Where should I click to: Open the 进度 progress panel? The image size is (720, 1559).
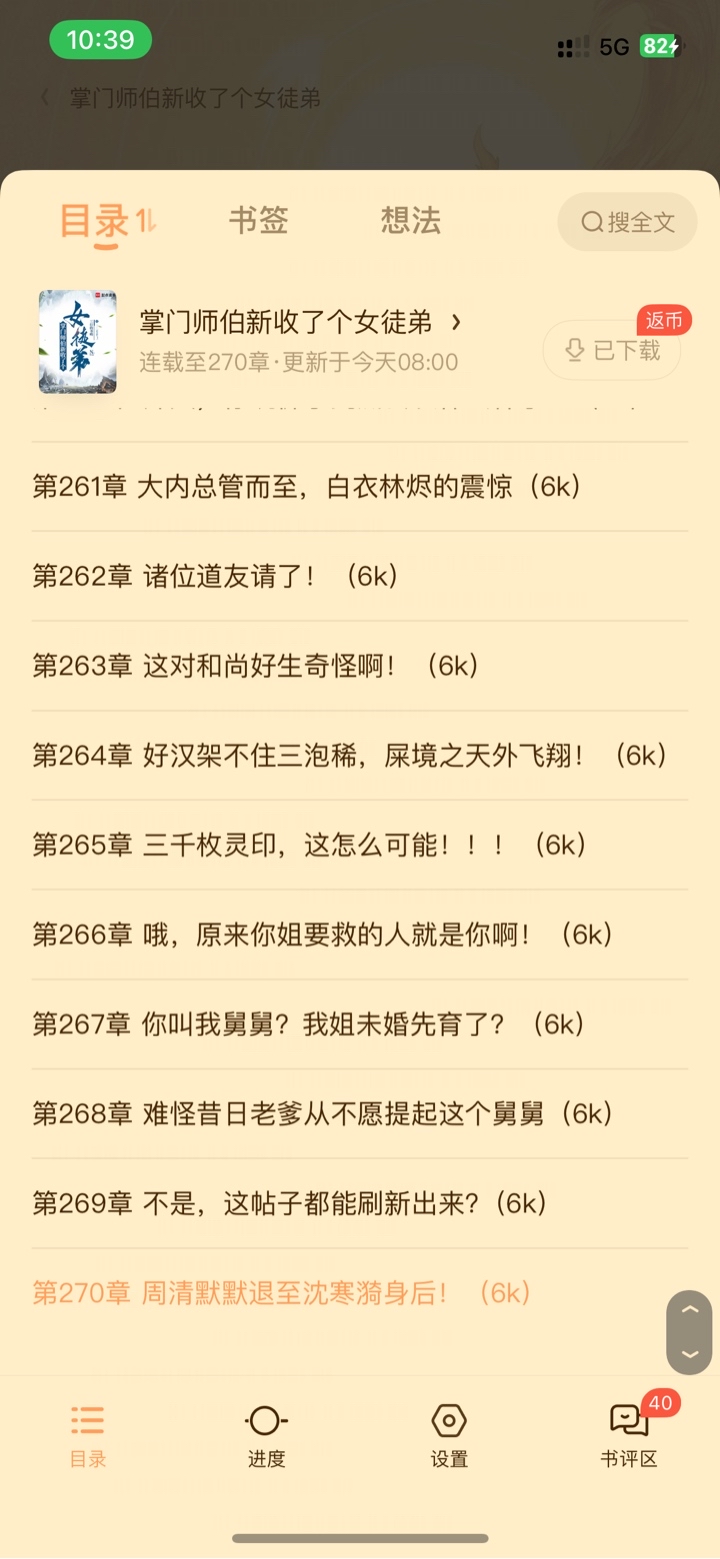click(x=266, y=1435)
